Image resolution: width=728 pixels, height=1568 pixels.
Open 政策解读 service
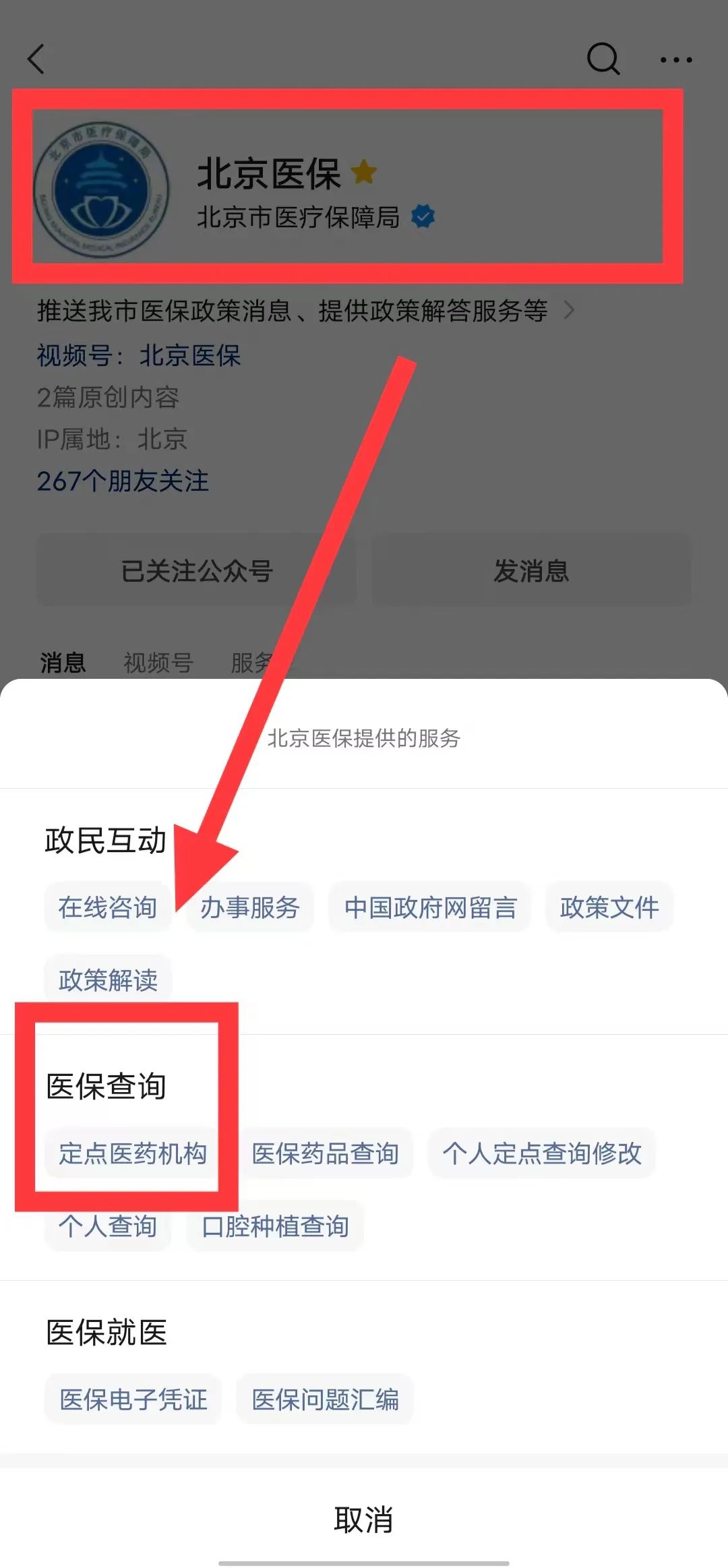coord(108,979)
